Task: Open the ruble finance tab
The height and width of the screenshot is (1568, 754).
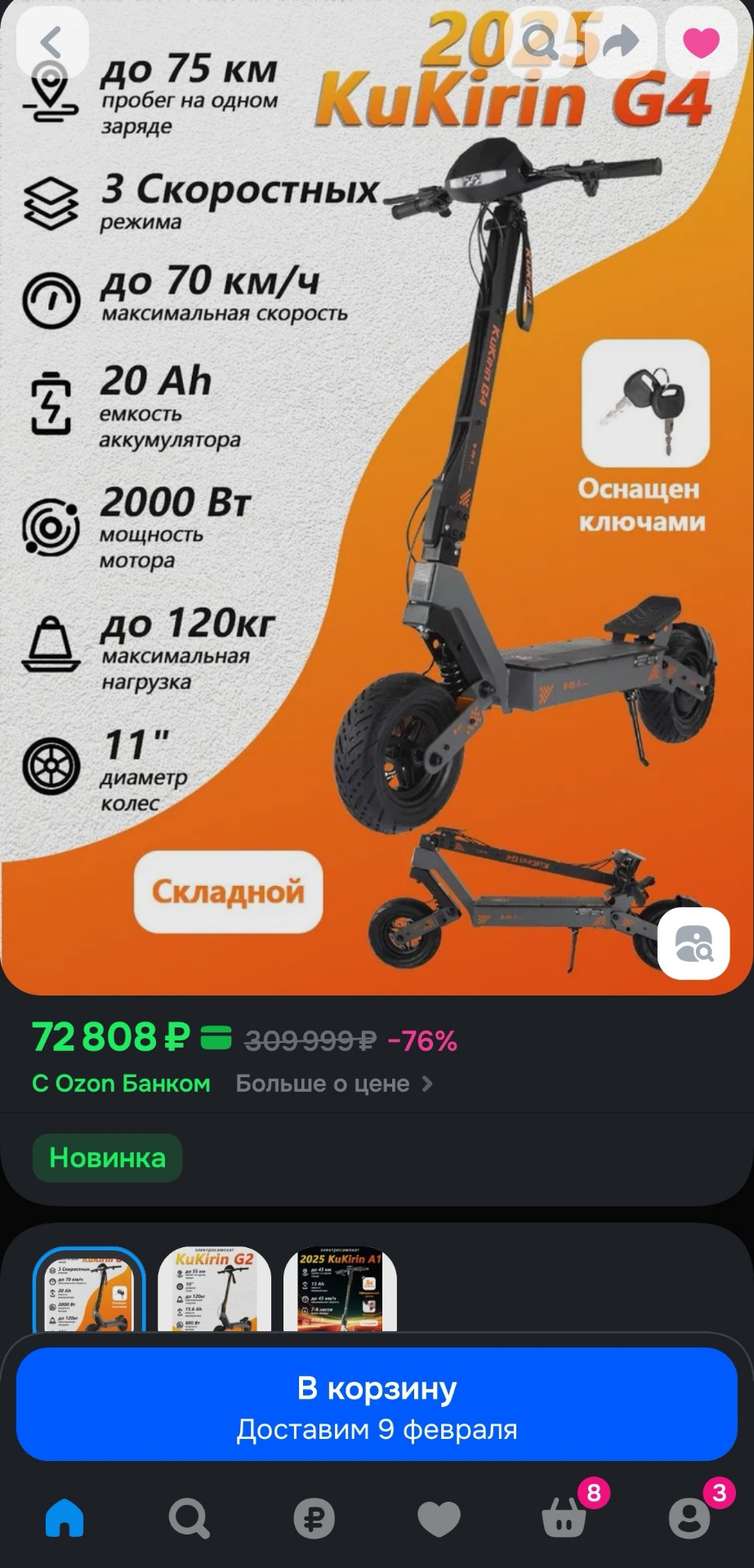Action: 315,1519
